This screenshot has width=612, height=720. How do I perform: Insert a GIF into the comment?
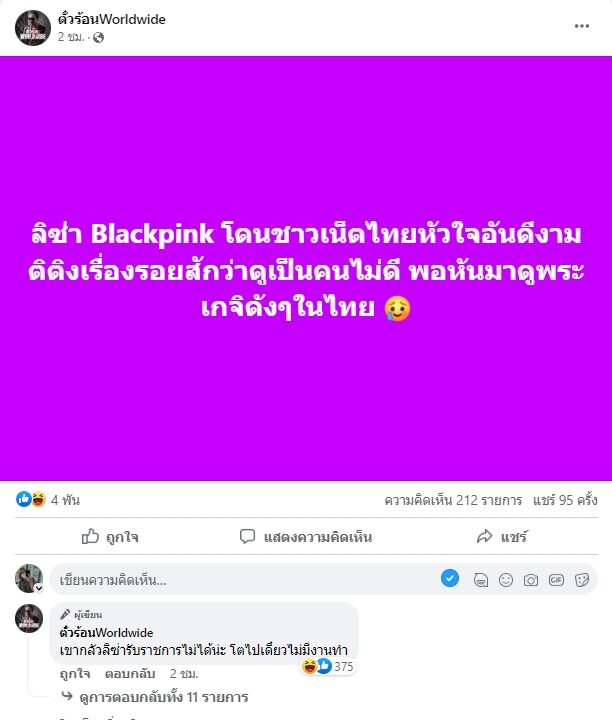click(556, 579)
